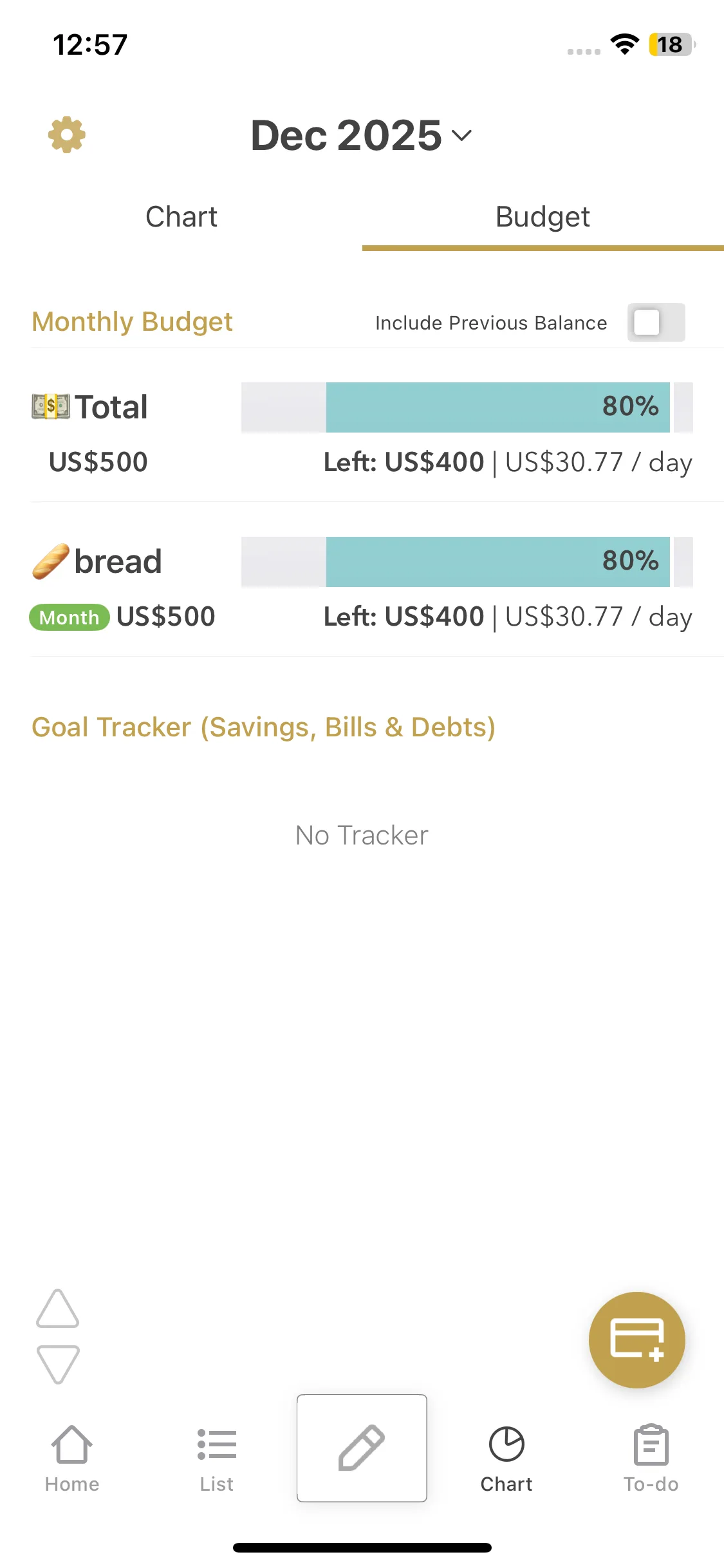The width and height of the screenshot is (724, 1568).
Task: Open settings via the gear icon
Action: point(67,135)
